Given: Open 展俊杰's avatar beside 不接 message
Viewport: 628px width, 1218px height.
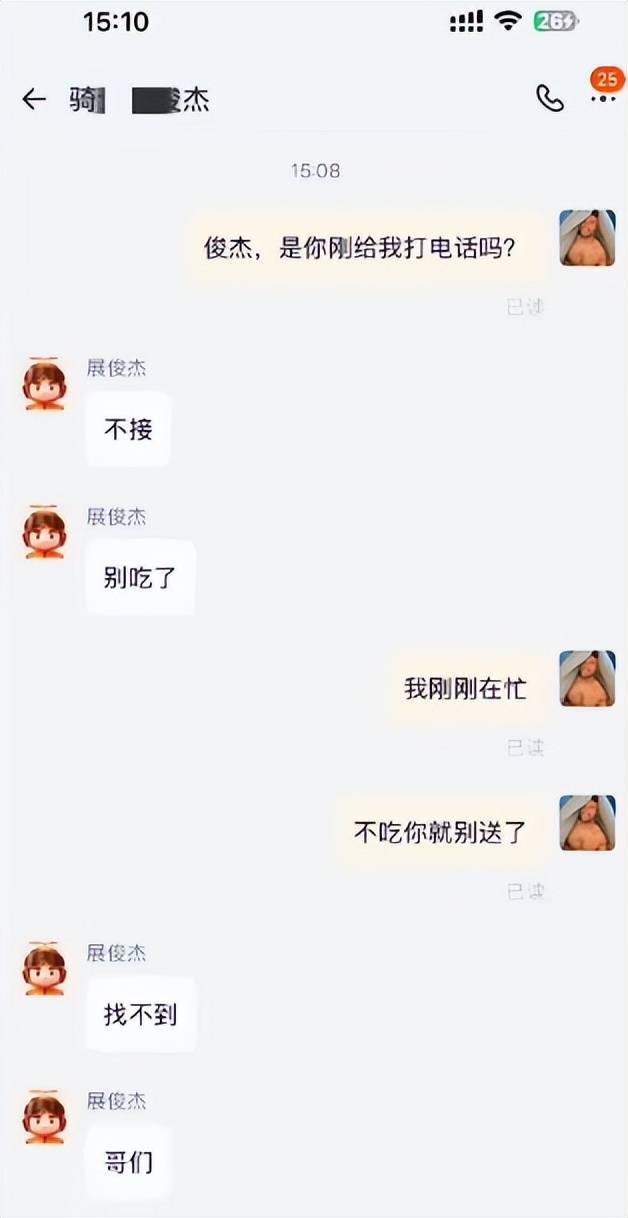Looking at the screenshot, I should 45,385.
